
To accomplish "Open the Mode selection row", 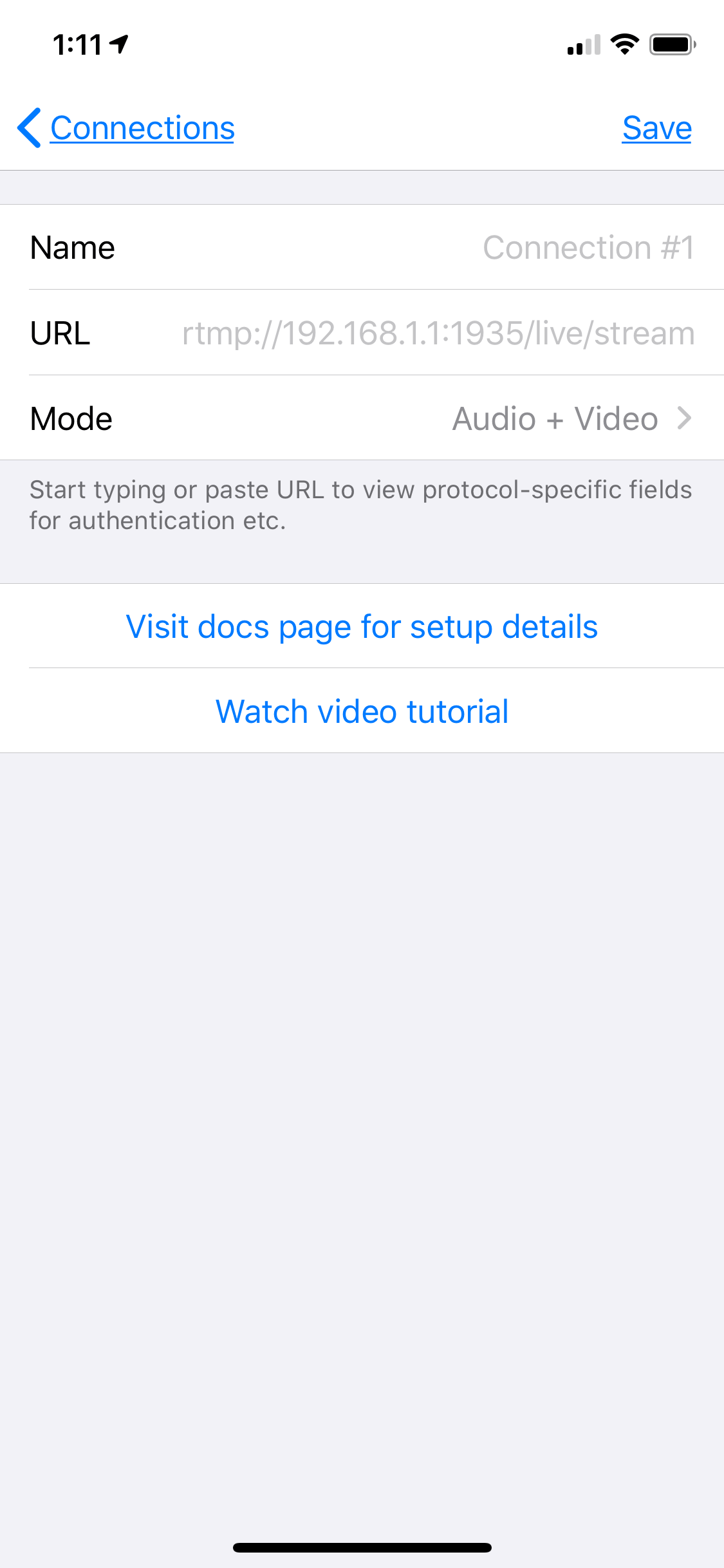I will click(x=362, y=418).
